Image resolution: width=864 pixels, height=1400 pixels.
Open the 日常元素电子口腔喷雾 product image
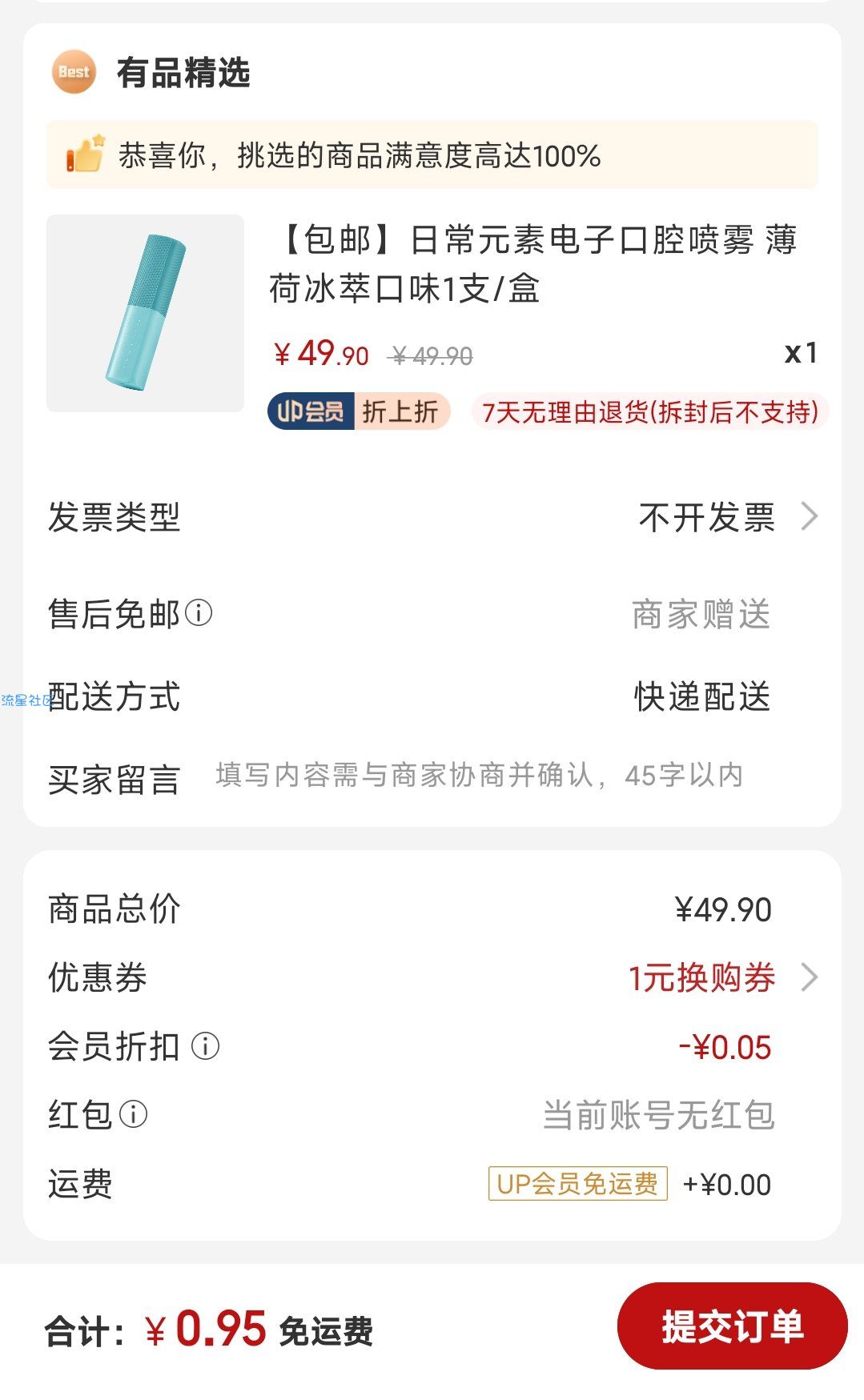pyautogui.click(x=145, y=313)
